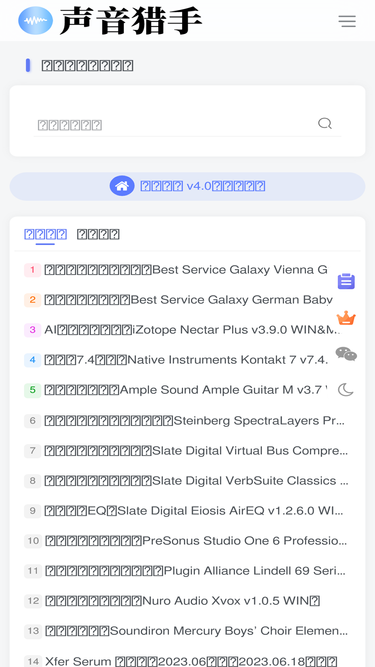Viewport: 375px width, 667px height.
Task: Open the crown VIP icon
Action: click(346, 318)
